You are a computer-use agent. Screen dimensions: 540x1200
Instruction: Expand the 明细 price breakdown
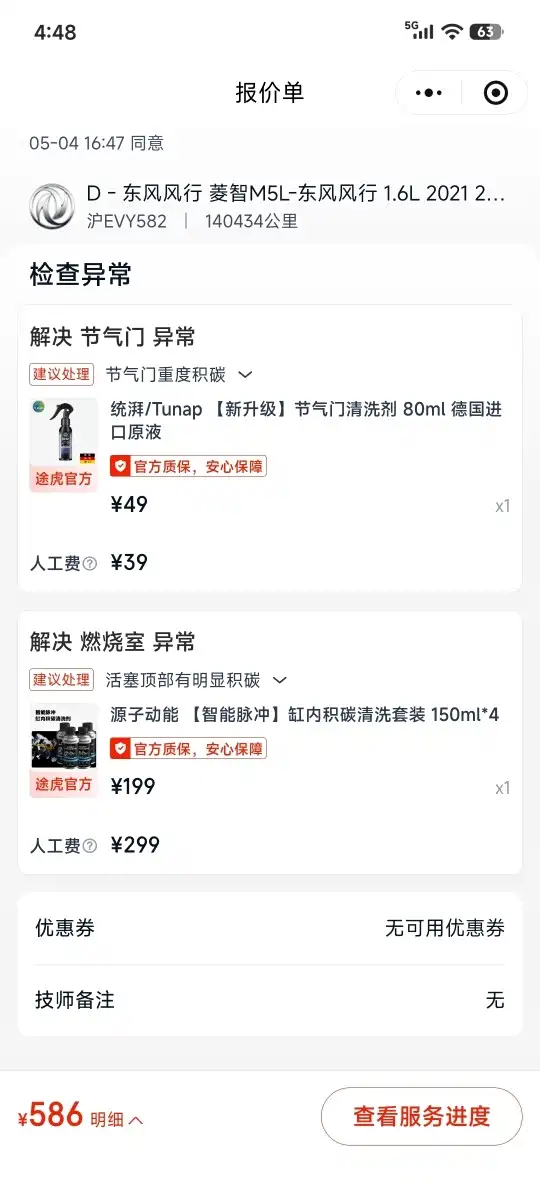click(117, 1120)
